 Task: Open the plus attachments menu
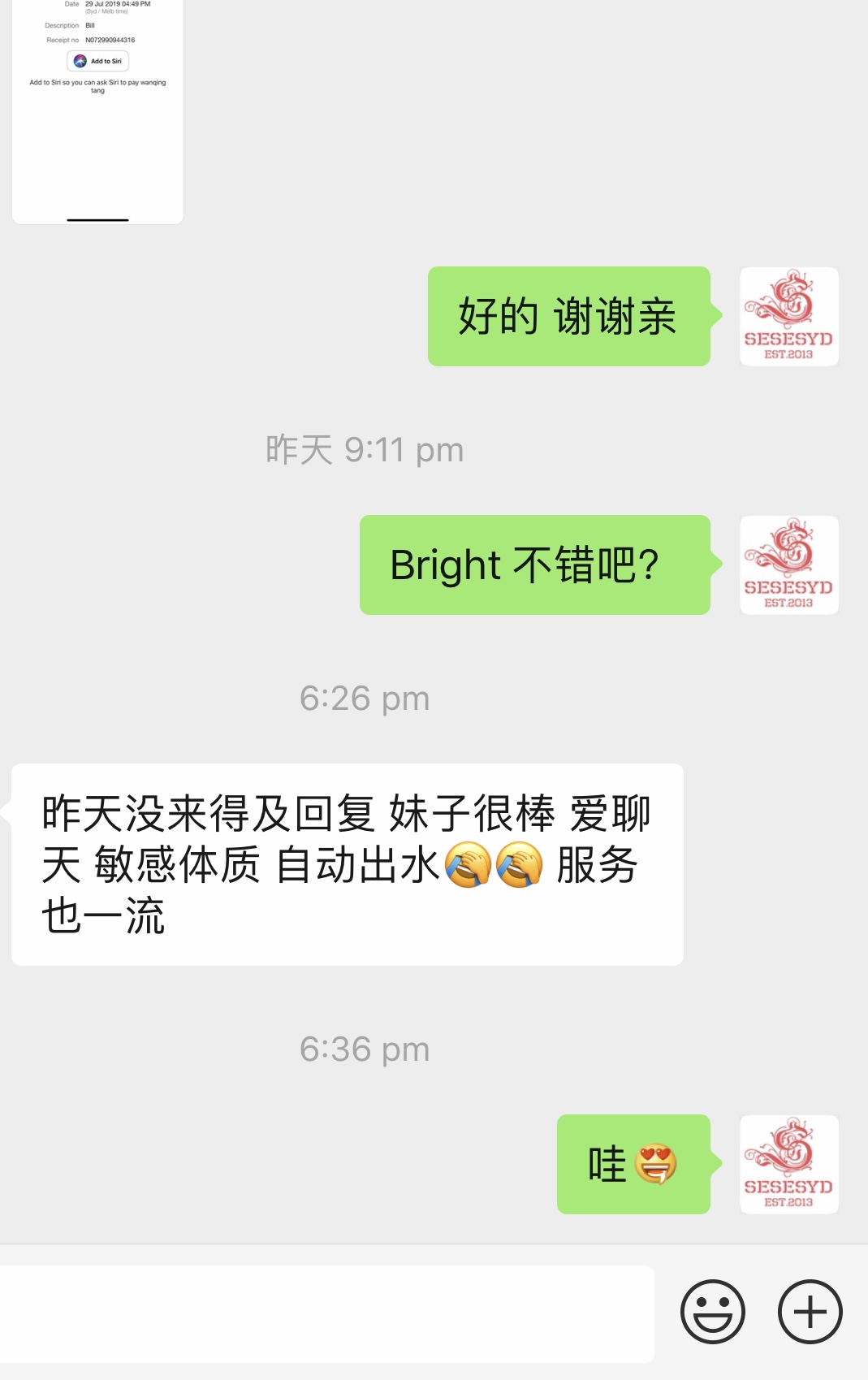810,1312
